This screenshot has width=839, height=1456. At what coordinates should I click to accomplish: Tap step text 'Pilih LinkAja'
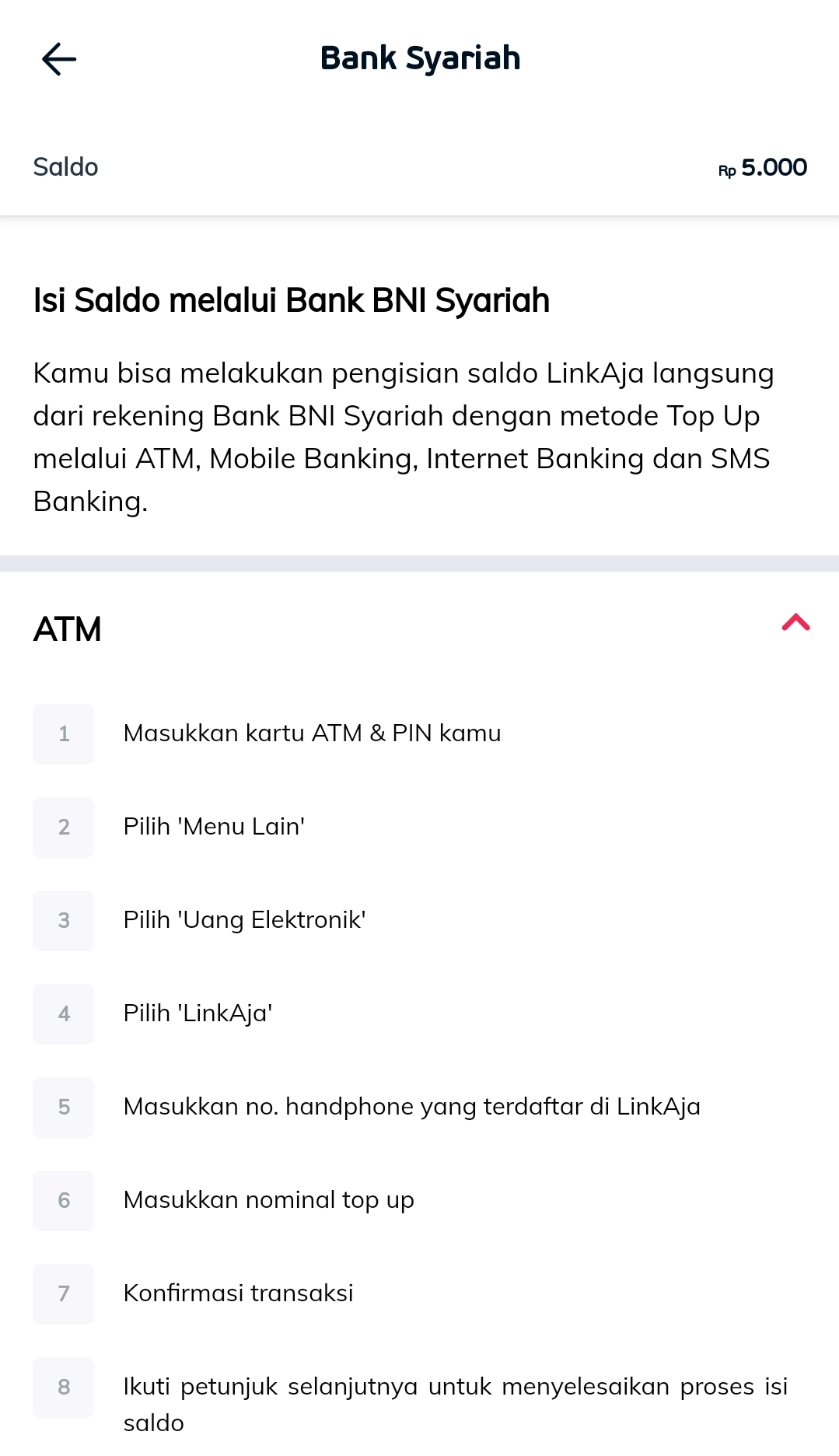(197, 1013)
